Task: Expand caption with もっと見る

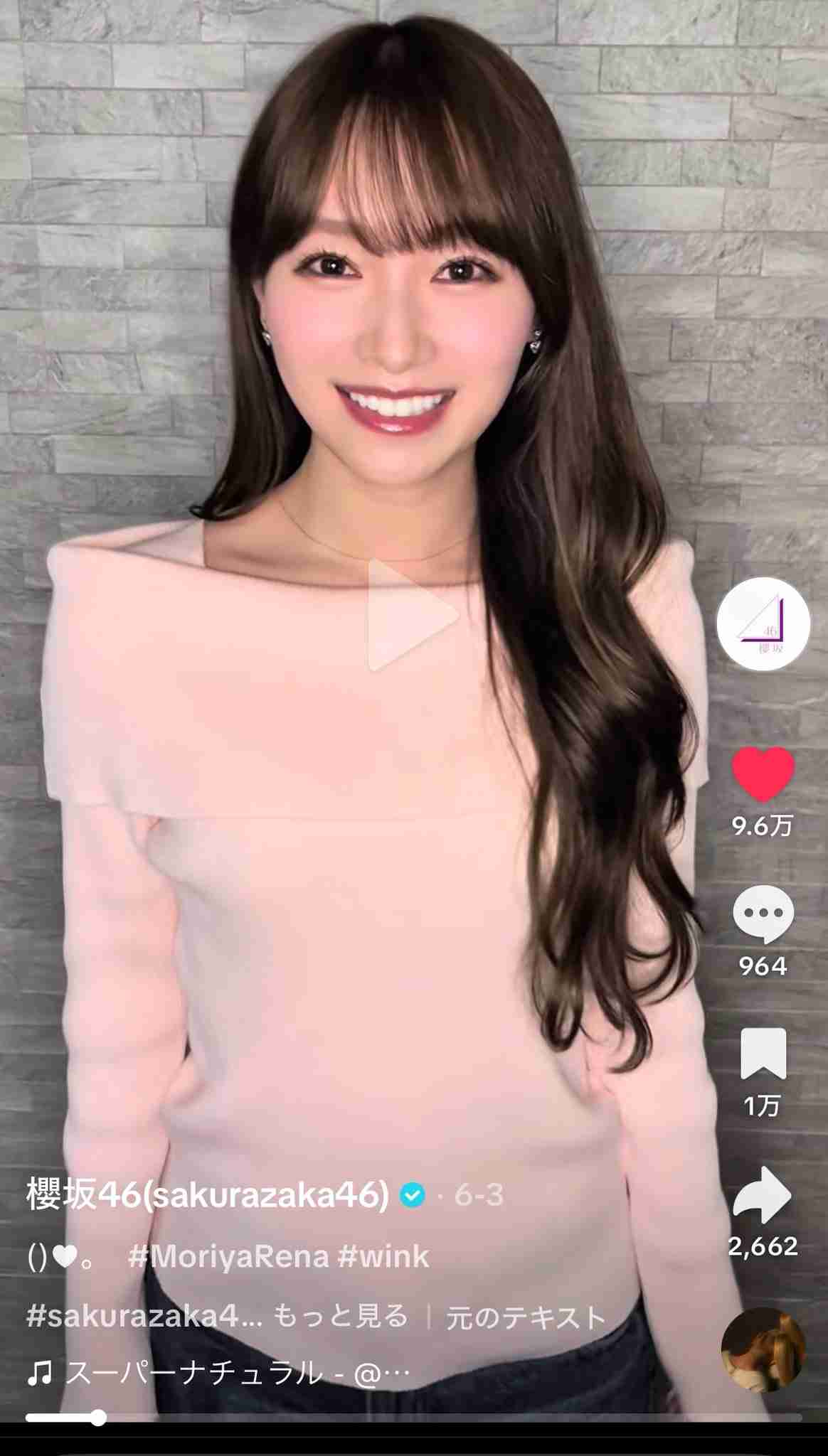Action: [341, 1317]
